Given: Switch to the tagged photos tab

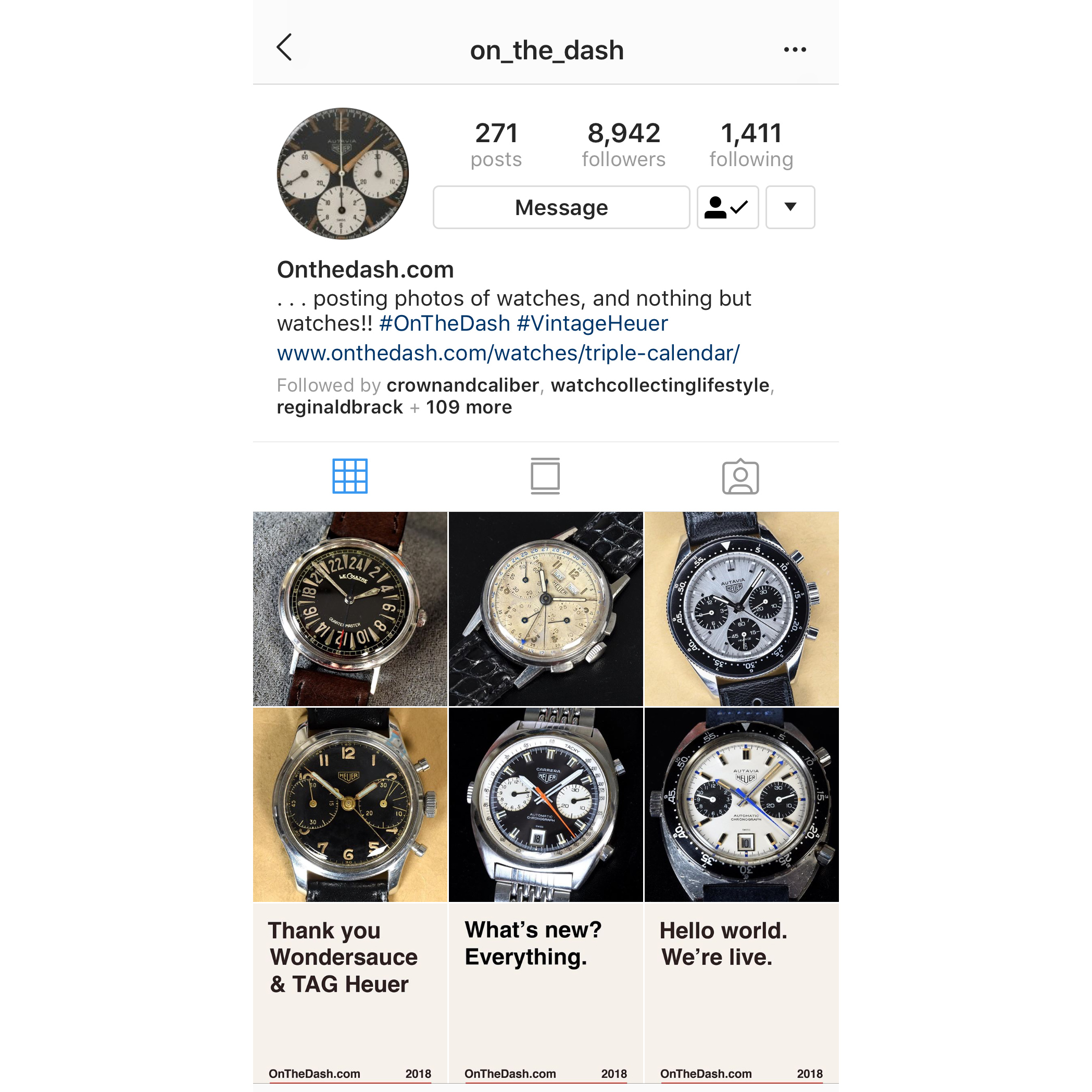Looking at the screenshot, I should [x=740, y=476].
